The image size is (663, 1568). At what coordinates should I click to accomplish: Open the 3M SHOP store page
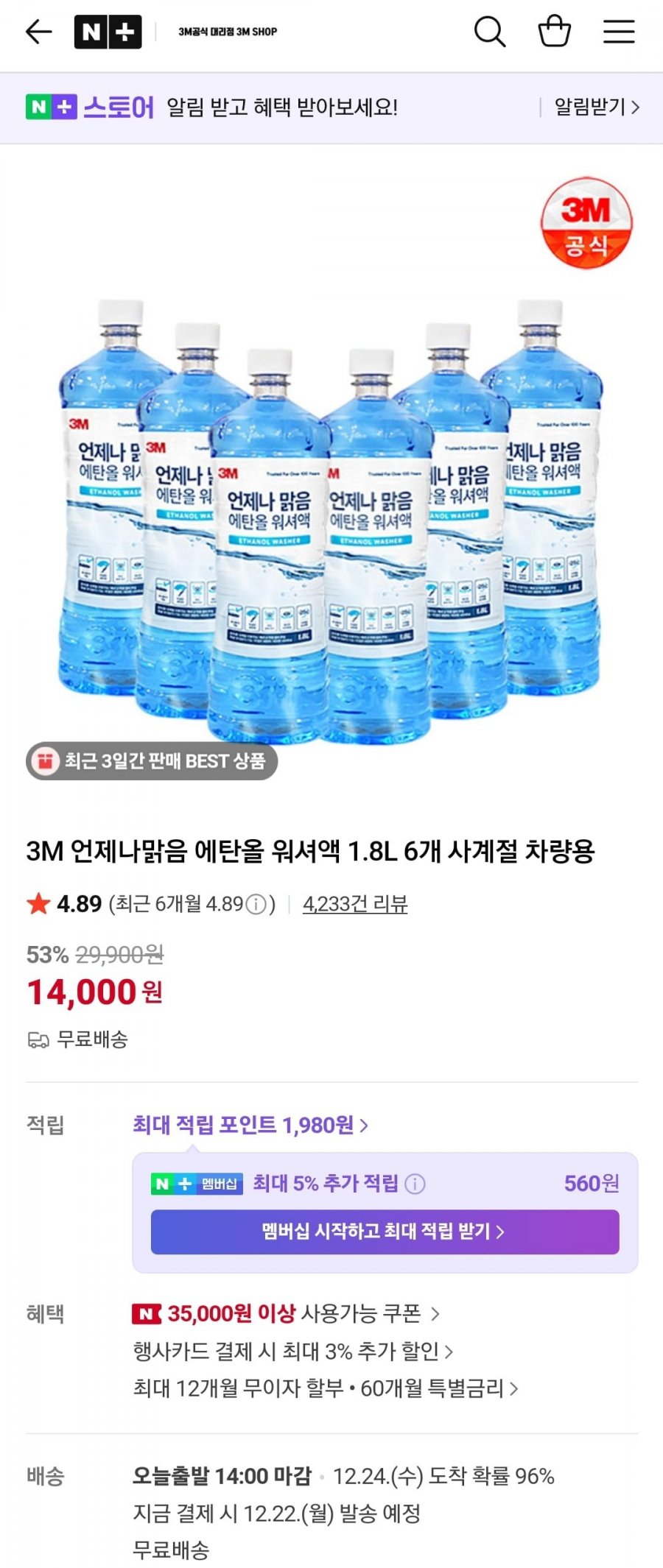pos(228,32)
